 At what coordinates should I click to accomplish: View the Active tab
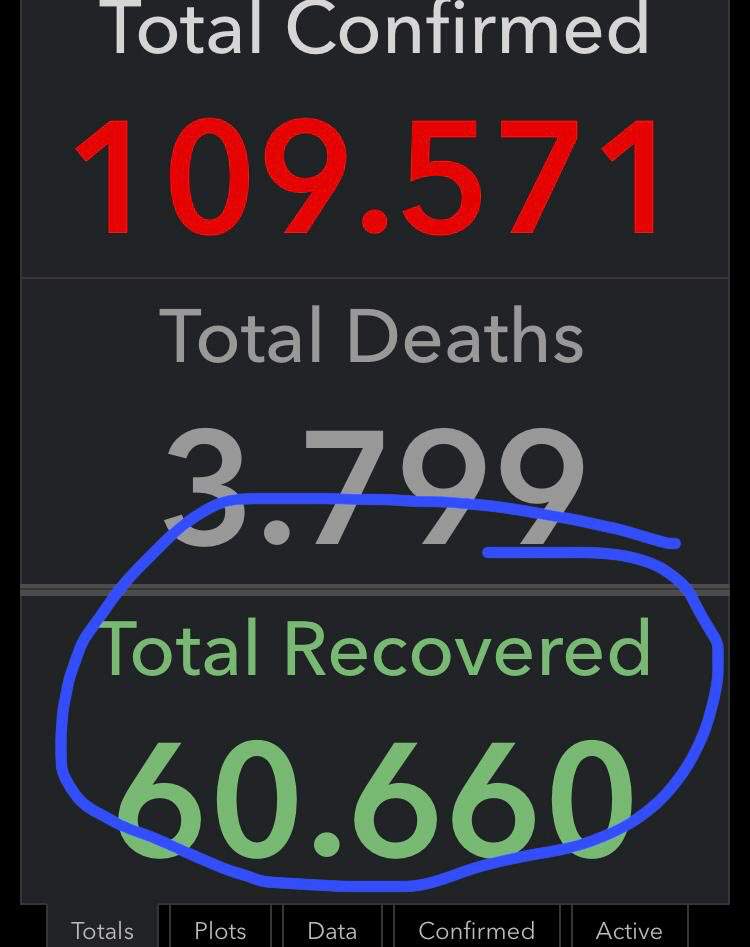coord(629,929)
